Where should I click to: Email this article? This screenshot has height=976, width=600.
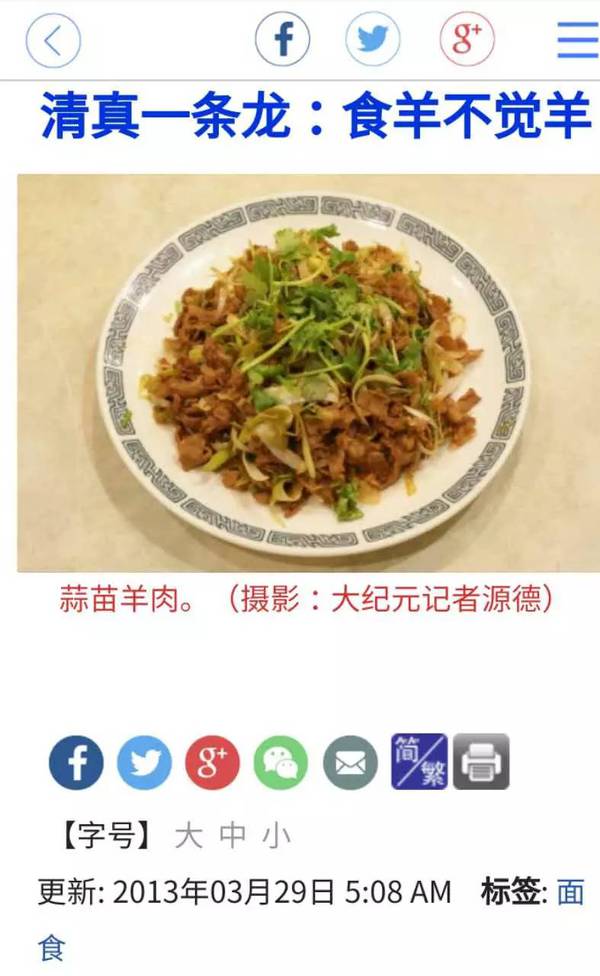pos(350,763)
